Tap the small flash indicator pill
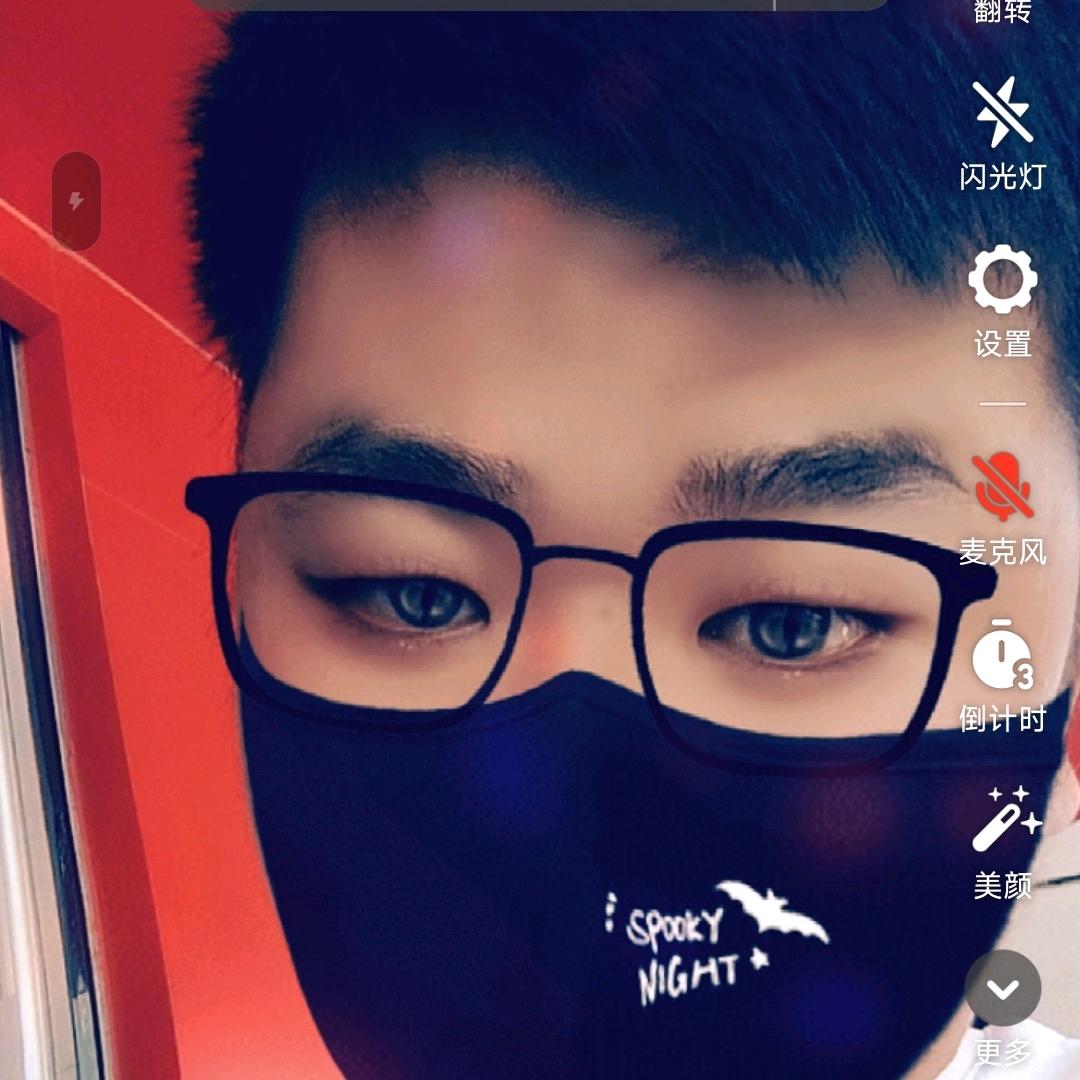 coord(76,201)
